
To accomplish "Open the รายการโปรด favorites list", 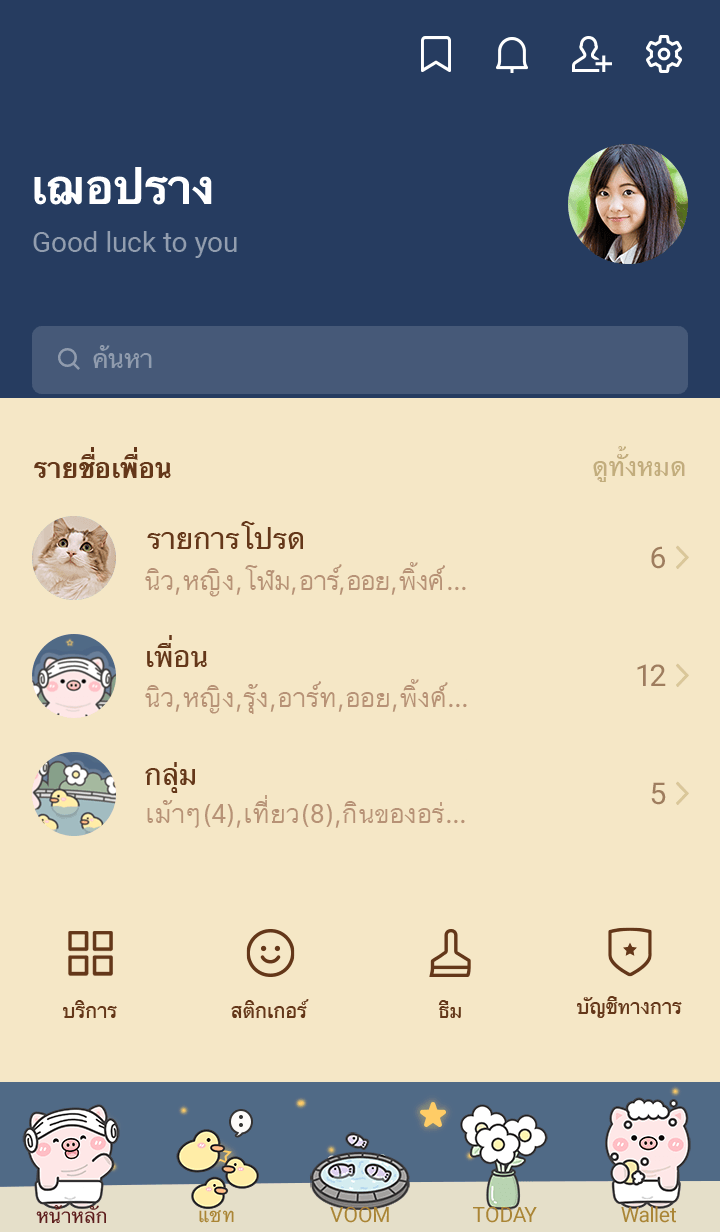I will (x=360, y=557).
